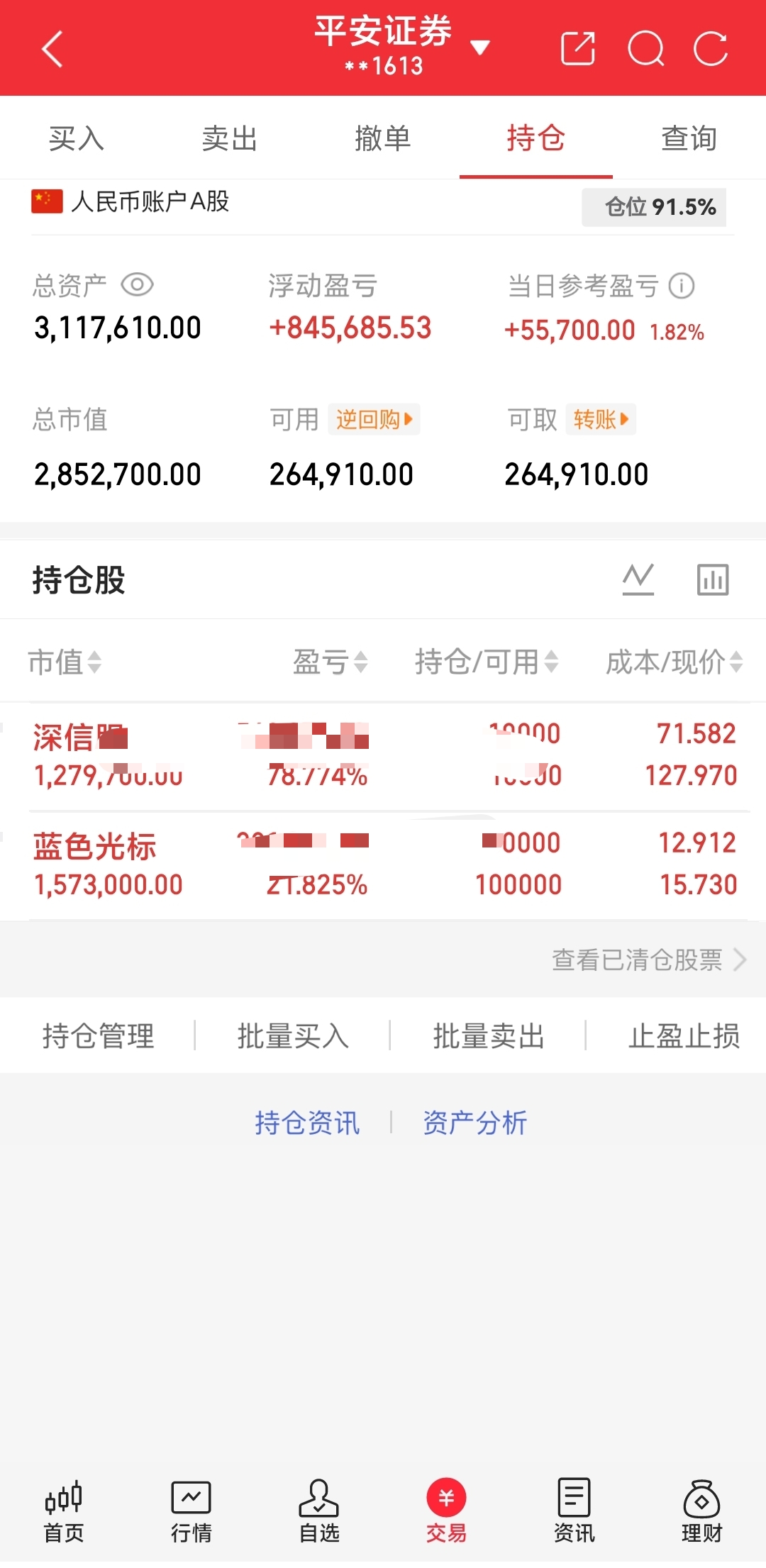Open 止盈止损 settings
The width and height of the screenshot is (766, 1568).
684,1036
